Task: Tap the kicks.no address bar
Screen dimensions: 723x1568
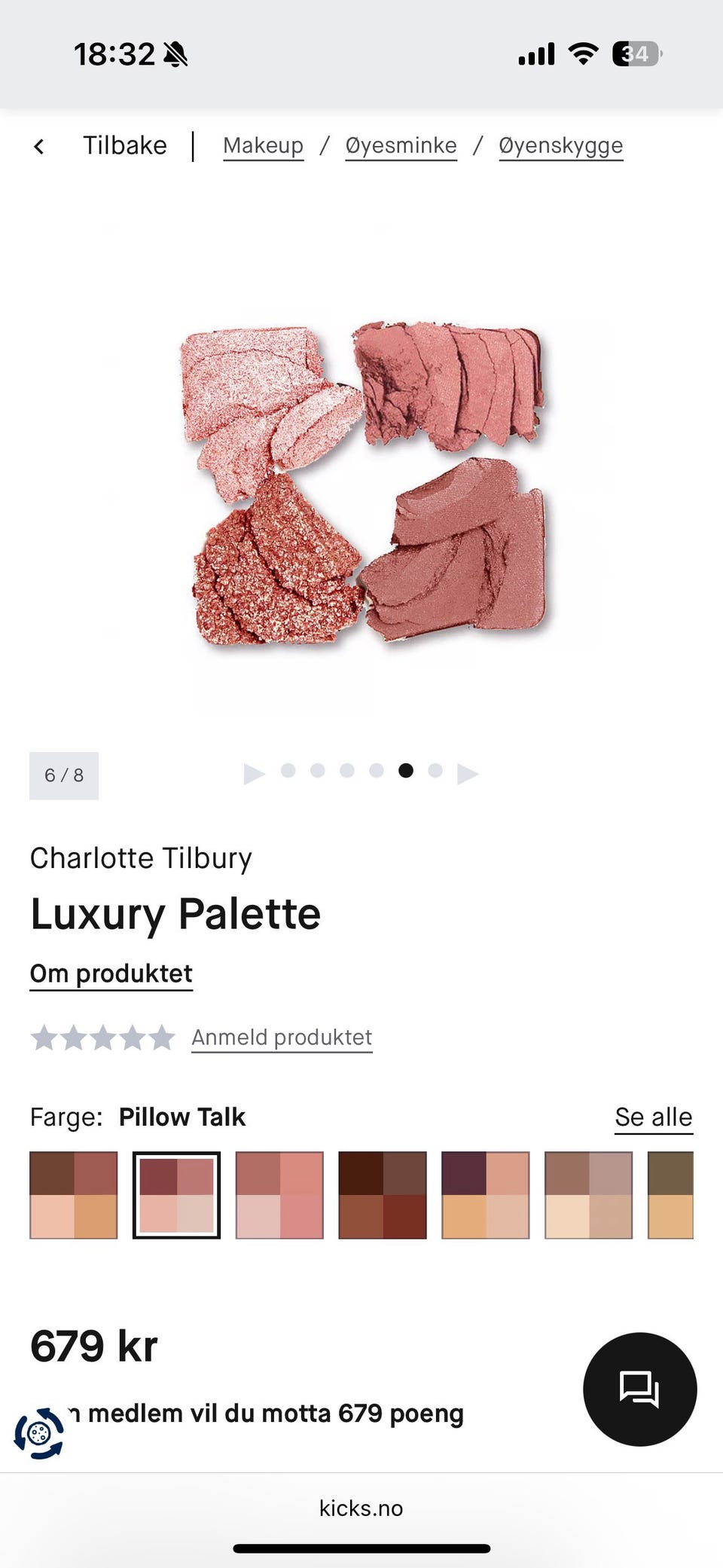Action: point(361,1508)
